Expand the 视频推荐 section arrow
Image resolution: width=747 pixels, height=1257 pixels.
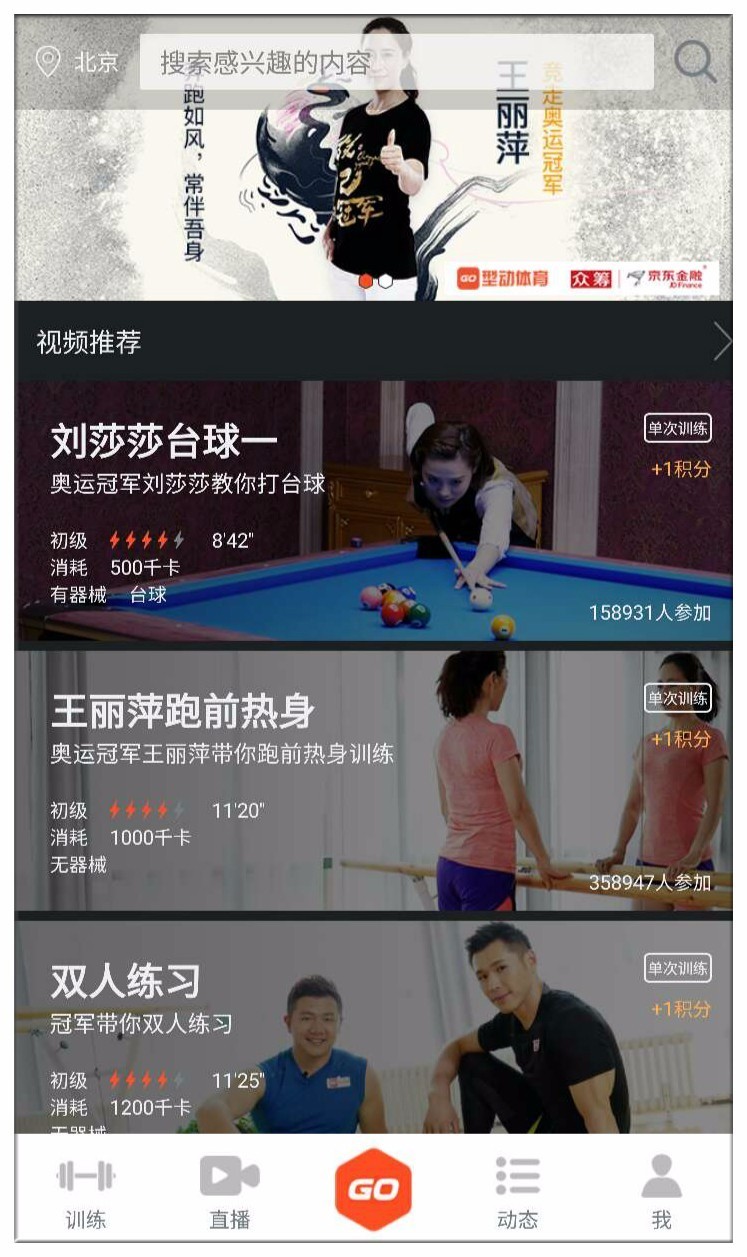pyautogui.click(x=722, y=342)
